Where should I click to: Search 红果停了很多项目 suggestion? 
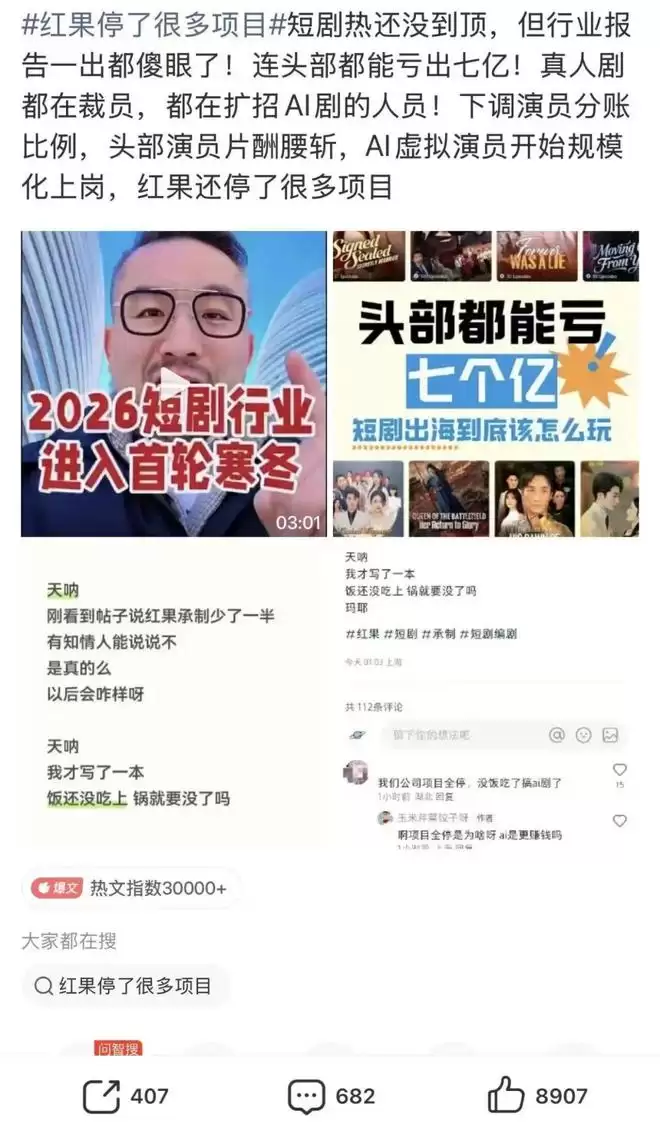[x=124, y=986]
